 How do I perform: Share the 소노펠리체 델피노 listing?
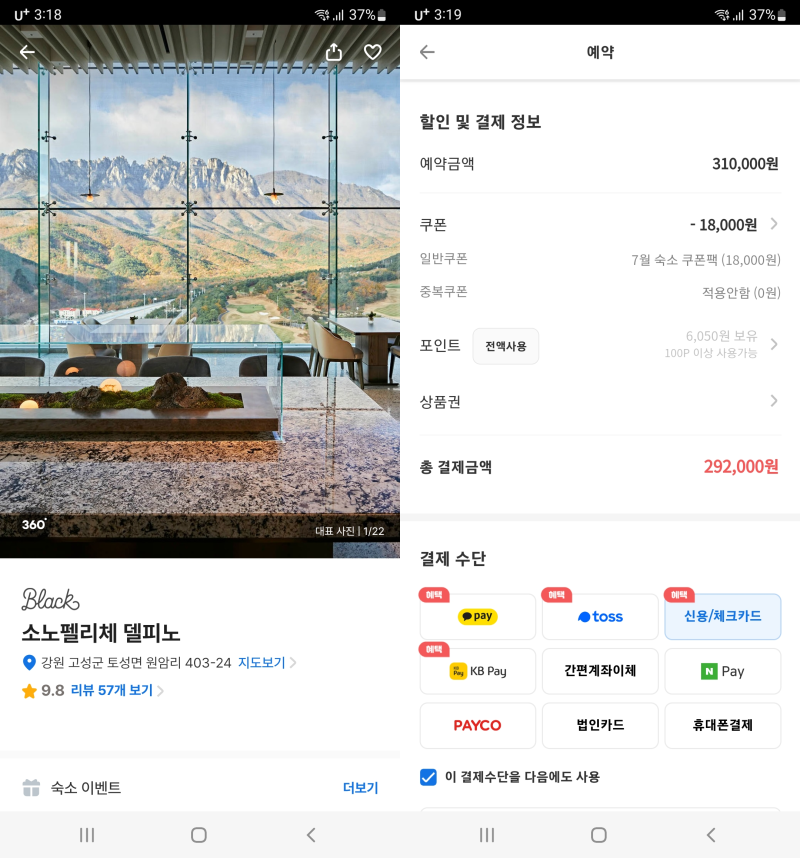pyautogui.click(x=335, y=52)
